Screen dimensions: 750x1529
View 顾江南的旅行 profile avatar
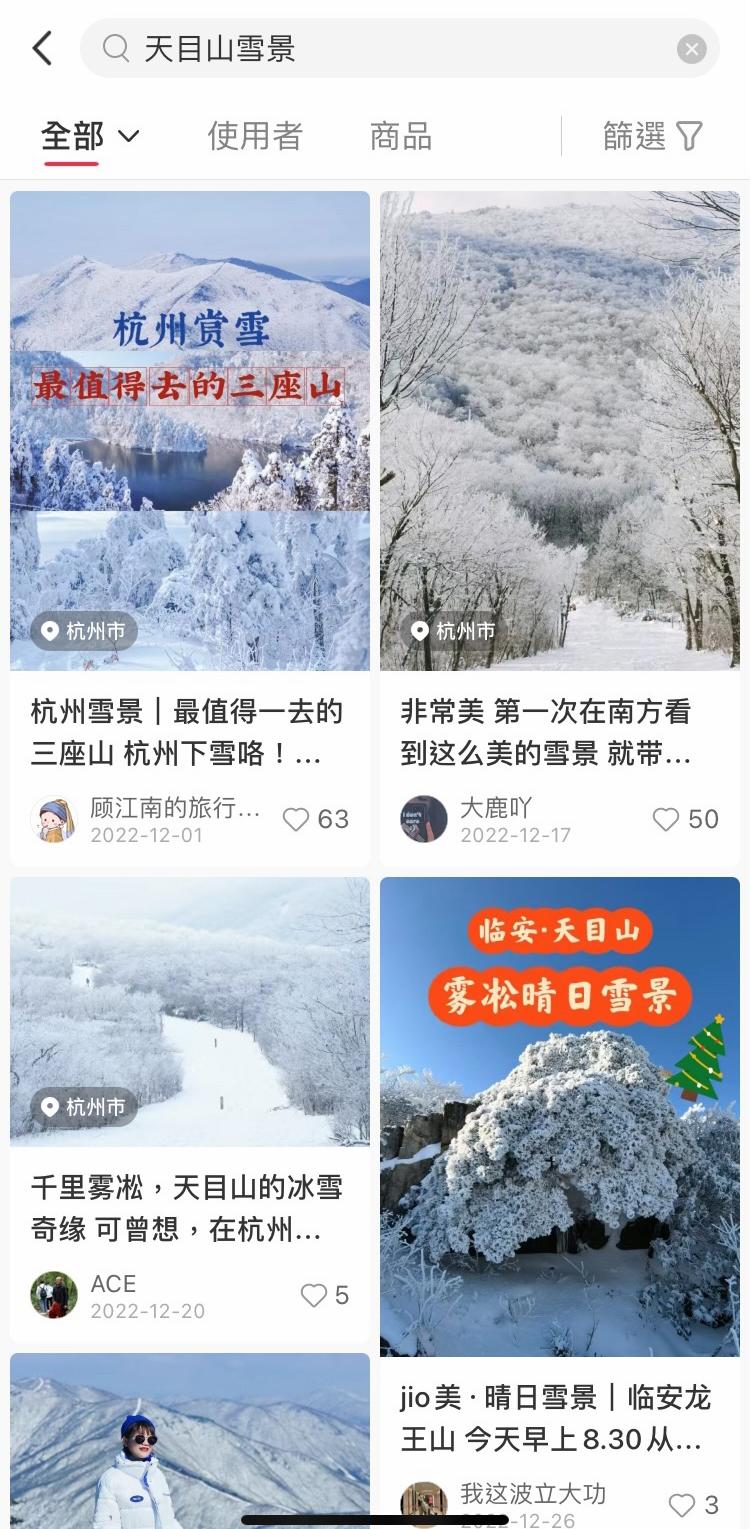54,819
